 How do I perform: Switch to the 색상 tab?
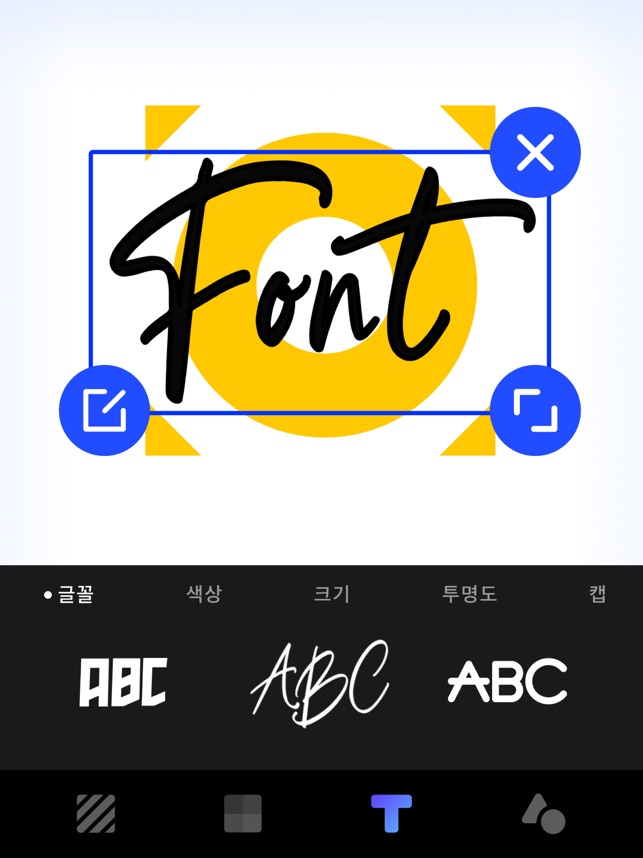pyautogui.click(x=204, y=594)
